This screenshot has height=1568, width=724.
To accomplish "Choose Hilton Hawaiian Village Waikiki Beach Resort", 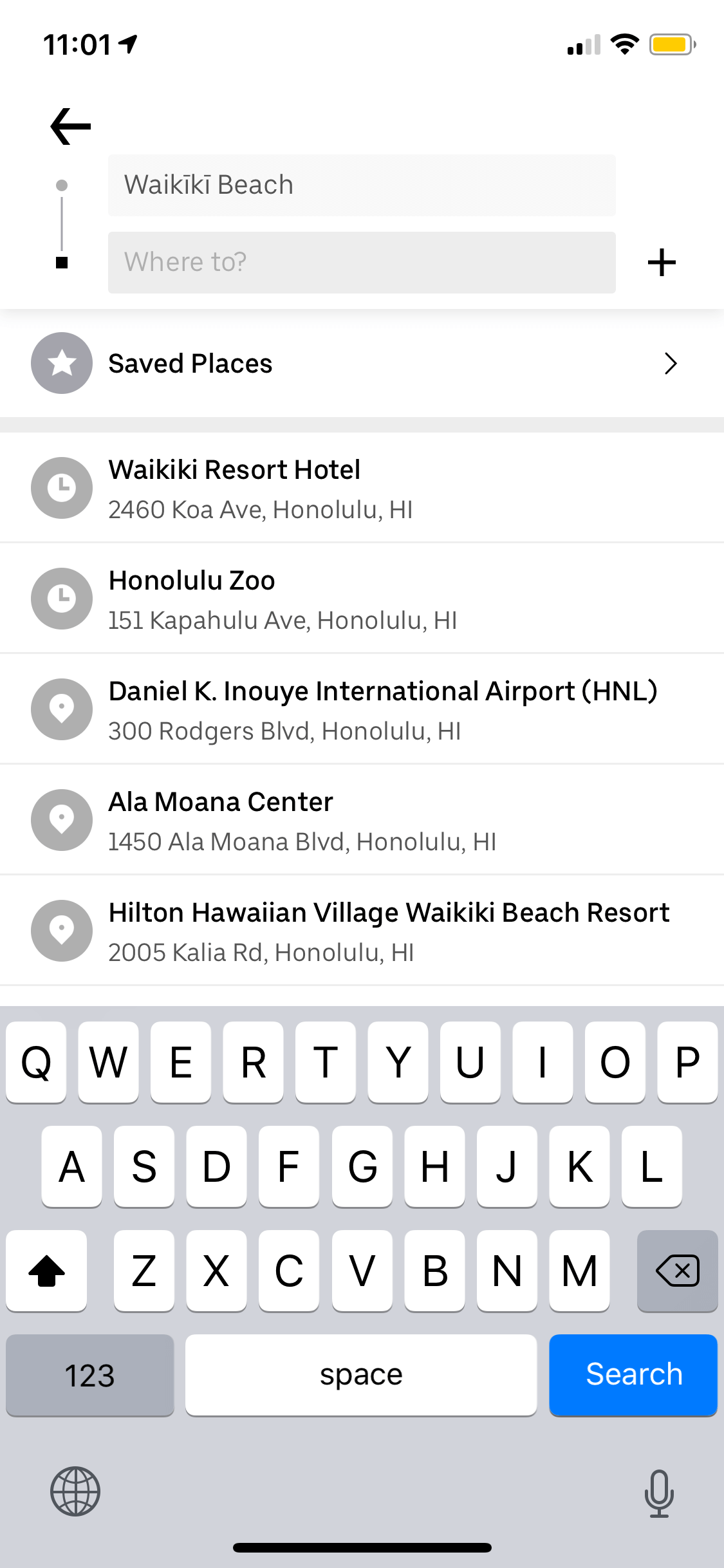I will [x=362, y=931].
